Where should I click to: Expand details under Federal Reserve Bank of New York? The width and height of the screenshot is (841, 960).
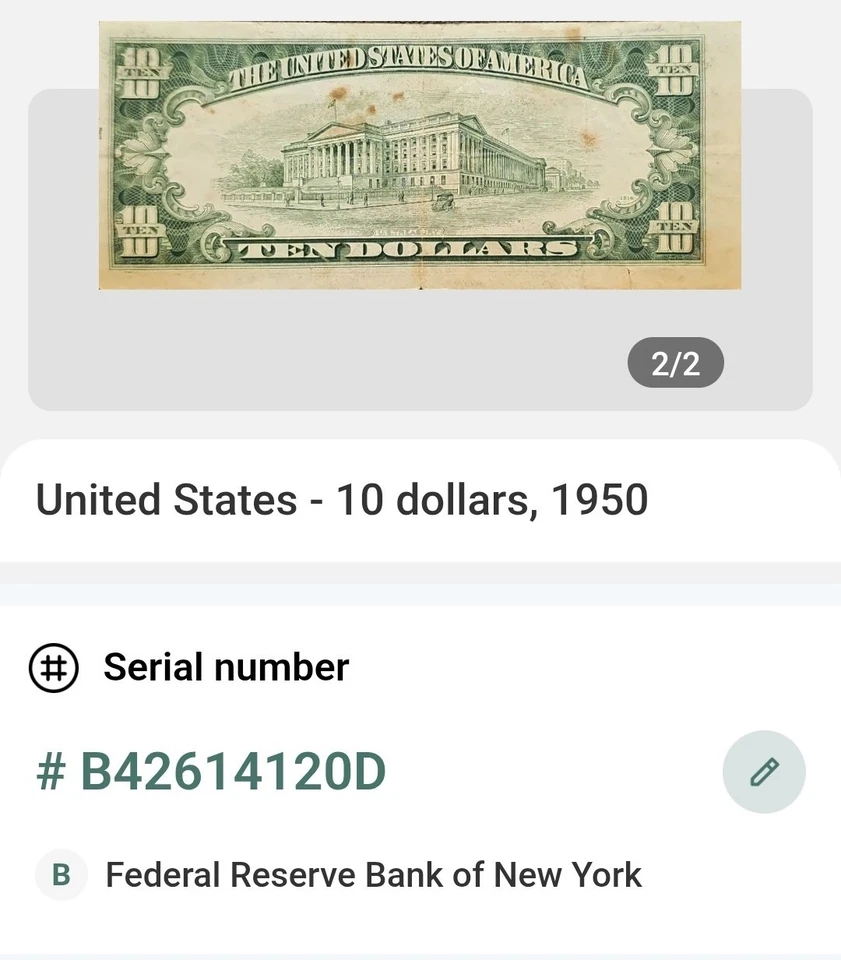(373, 874)
